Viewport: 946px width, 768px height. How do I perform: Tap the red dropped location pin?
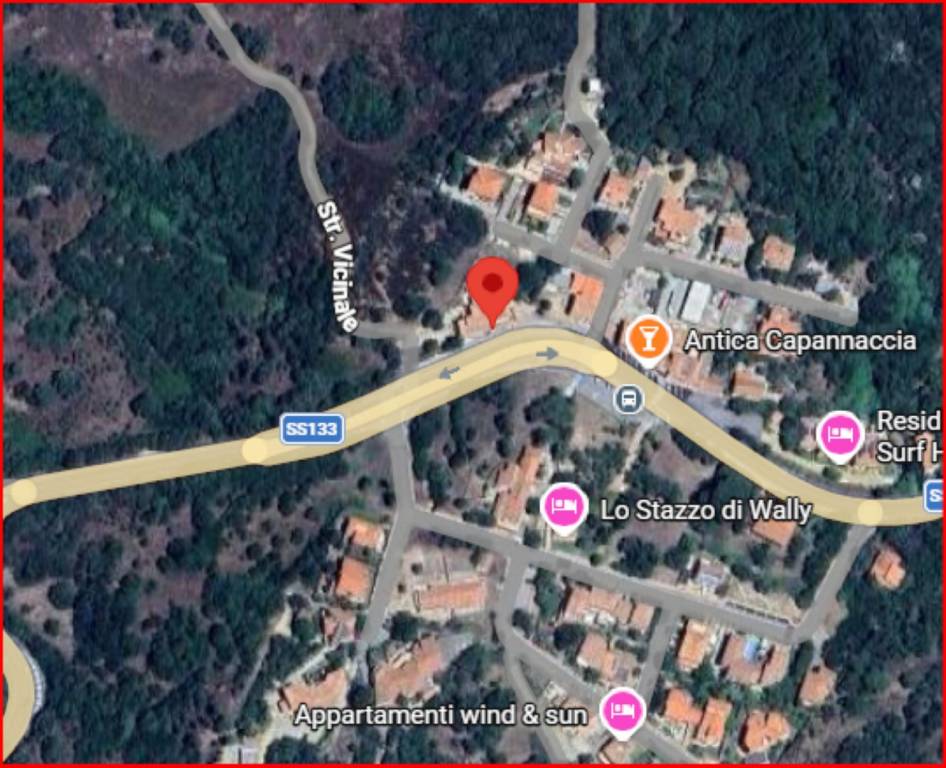pyautogui.click(x=493, y=286)
